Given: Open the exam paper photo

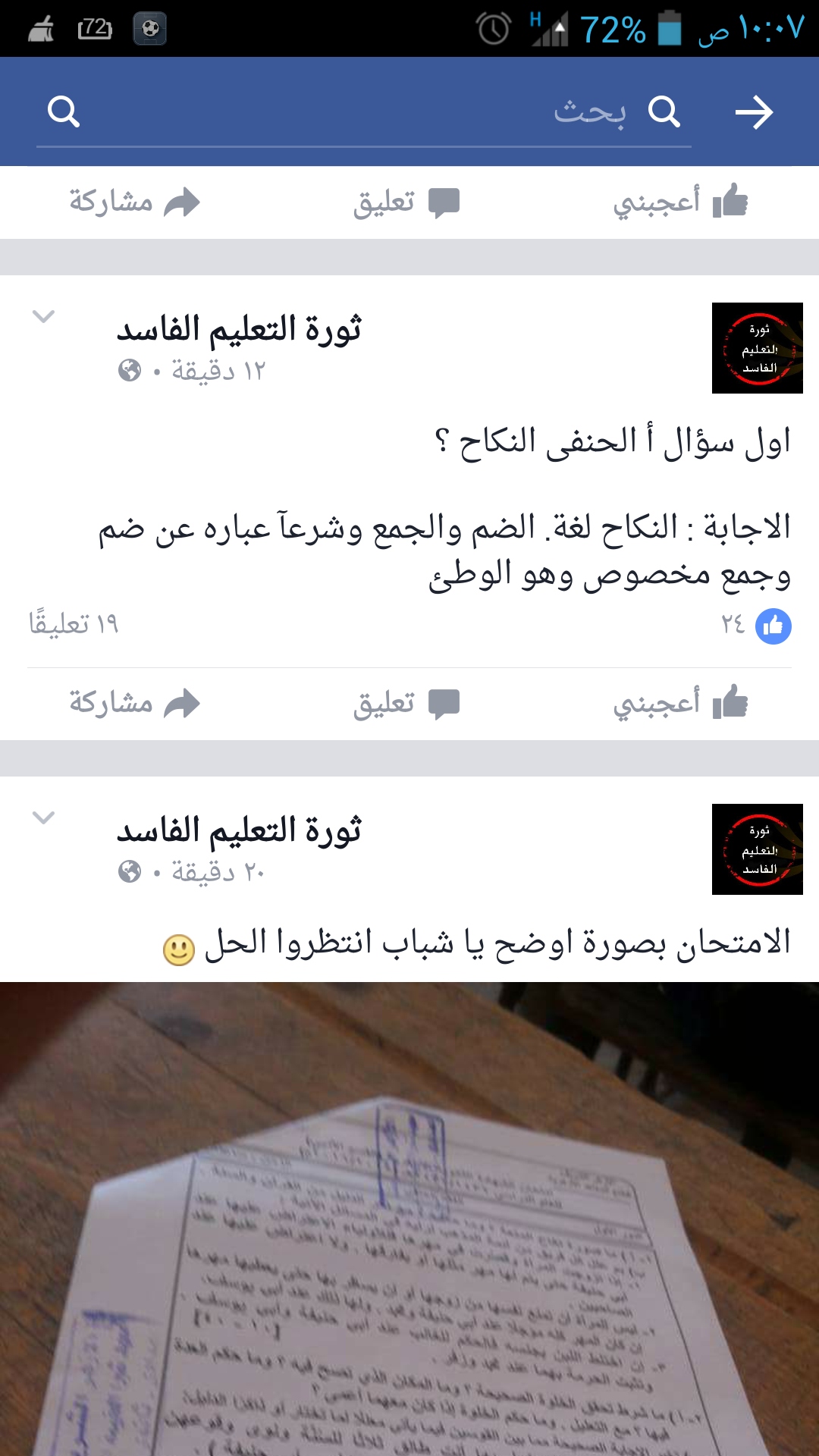Looking at the screenshot, I should tap(409, 1219).
